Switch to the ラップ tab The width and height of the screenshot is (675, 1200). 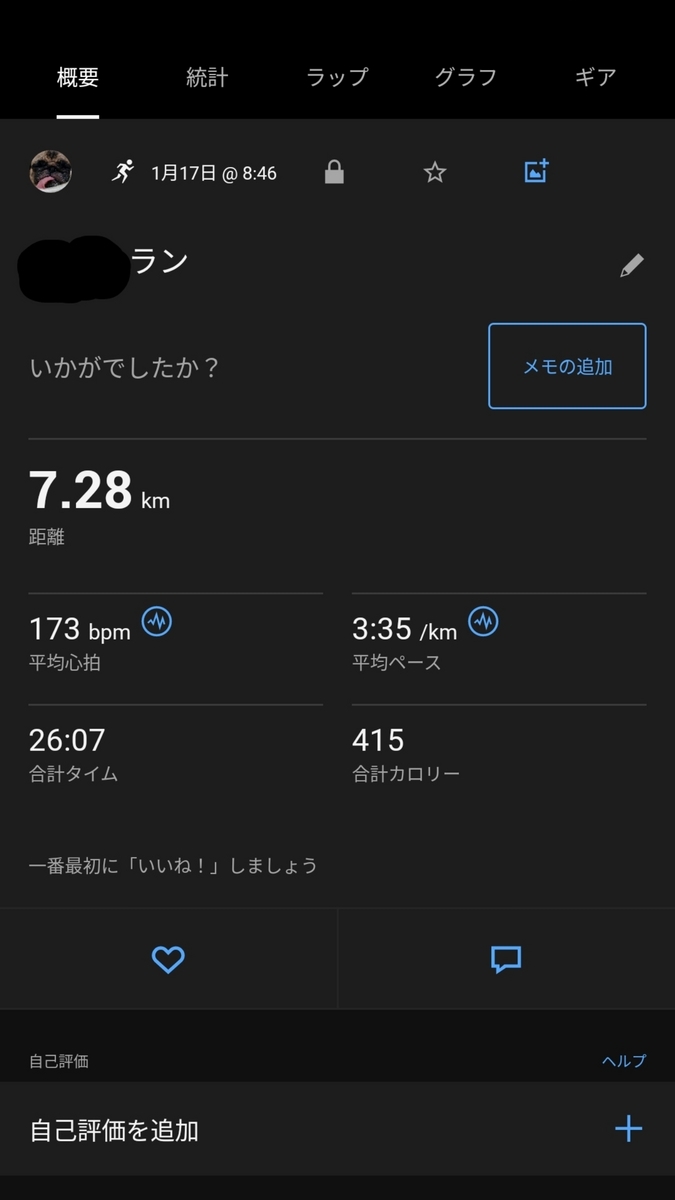[x=337, y=77]
